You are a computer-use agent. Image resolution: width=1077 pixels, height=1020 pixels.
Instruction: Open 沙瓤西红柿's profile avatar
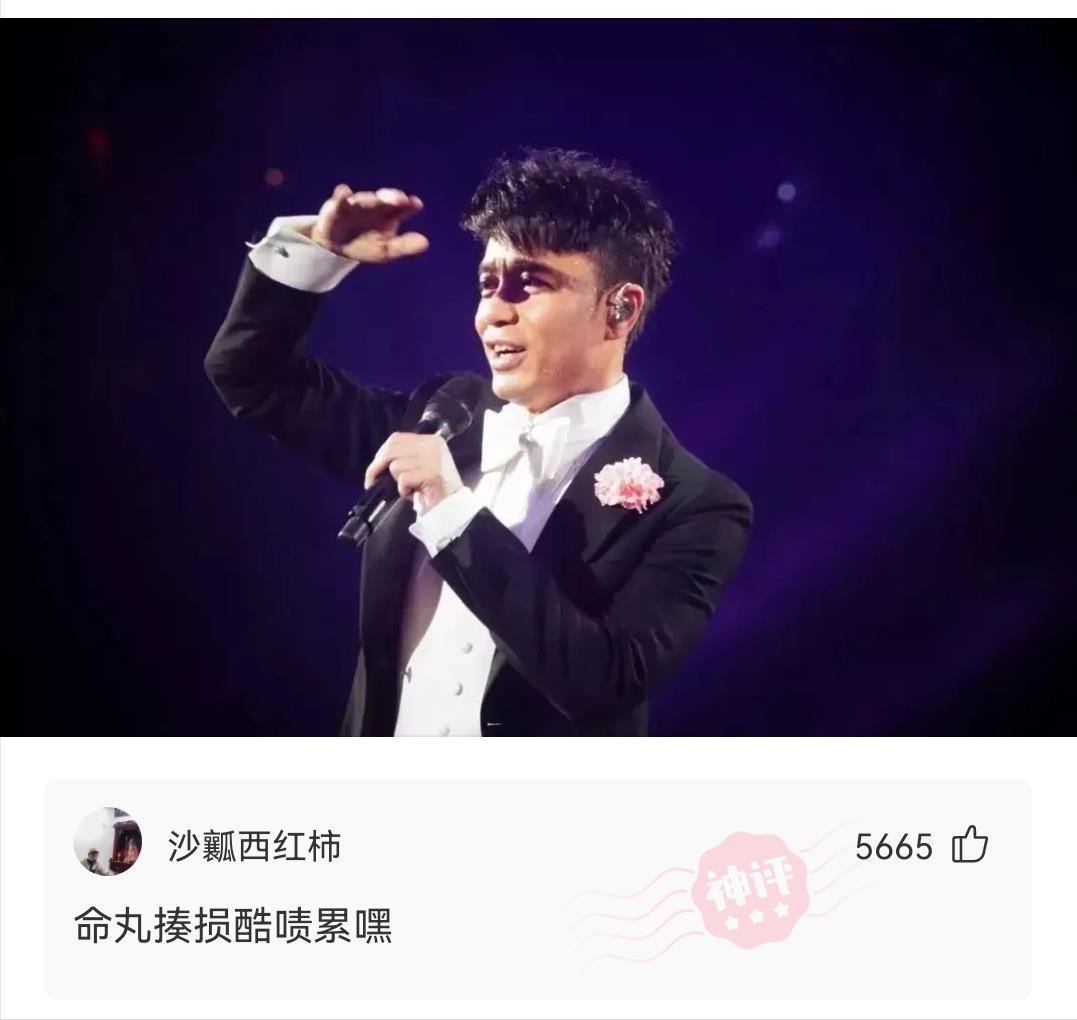pos(108,842)
